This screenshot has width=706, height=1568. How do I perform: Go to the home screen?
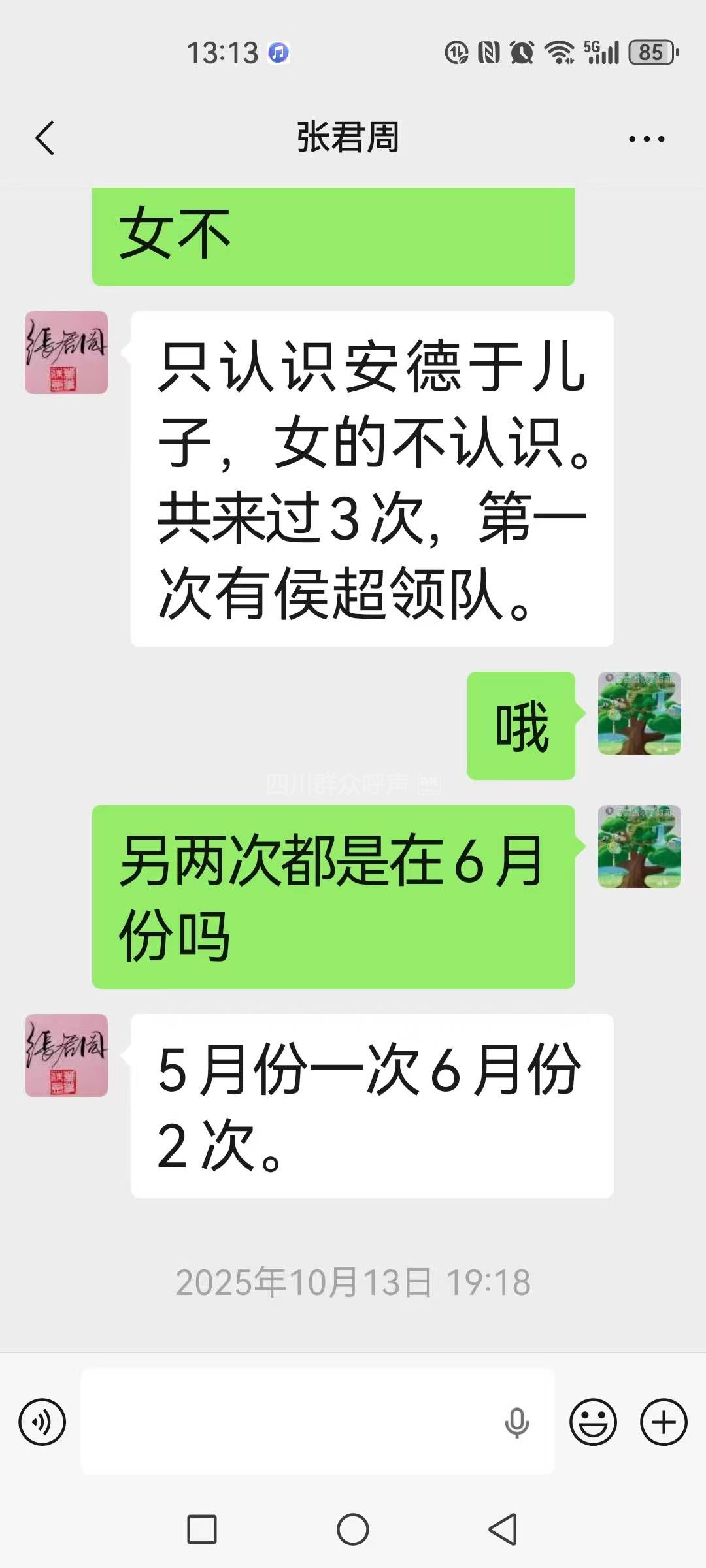(x=353, y=1529)
